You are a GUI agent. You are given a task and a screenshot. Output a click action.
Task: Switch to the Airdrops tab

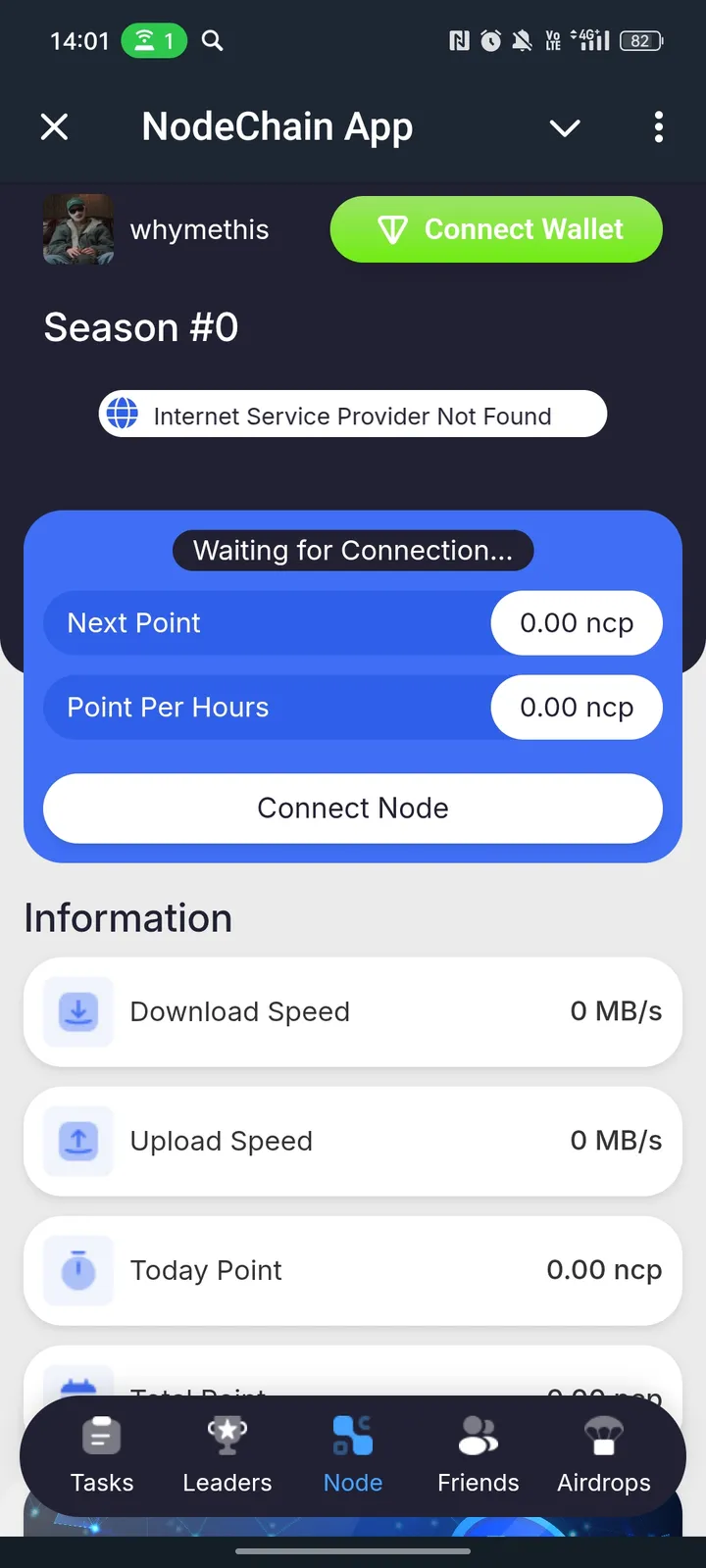pyautogui.click(x=603, y=1455)
